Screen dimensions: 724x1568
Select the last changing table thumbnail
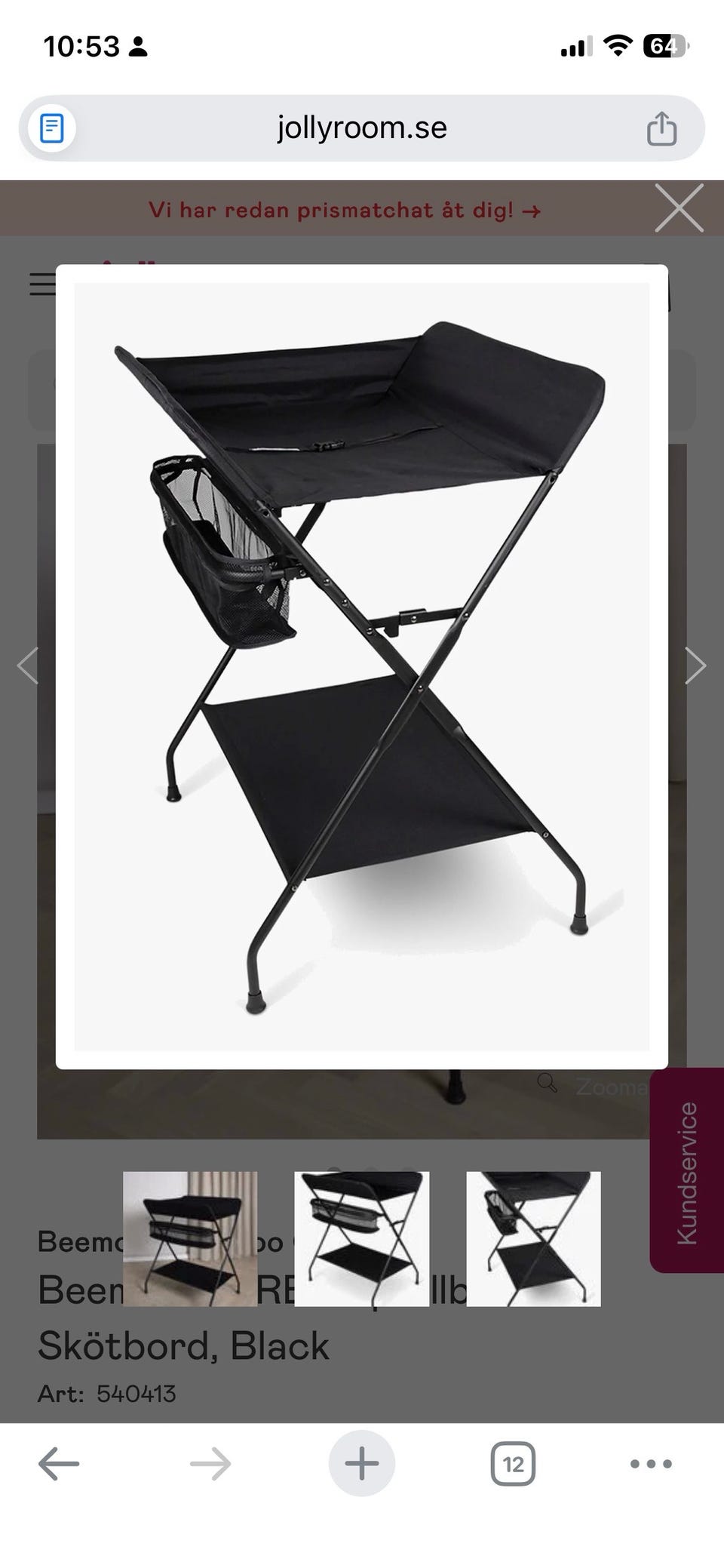tap(533, 1238)
